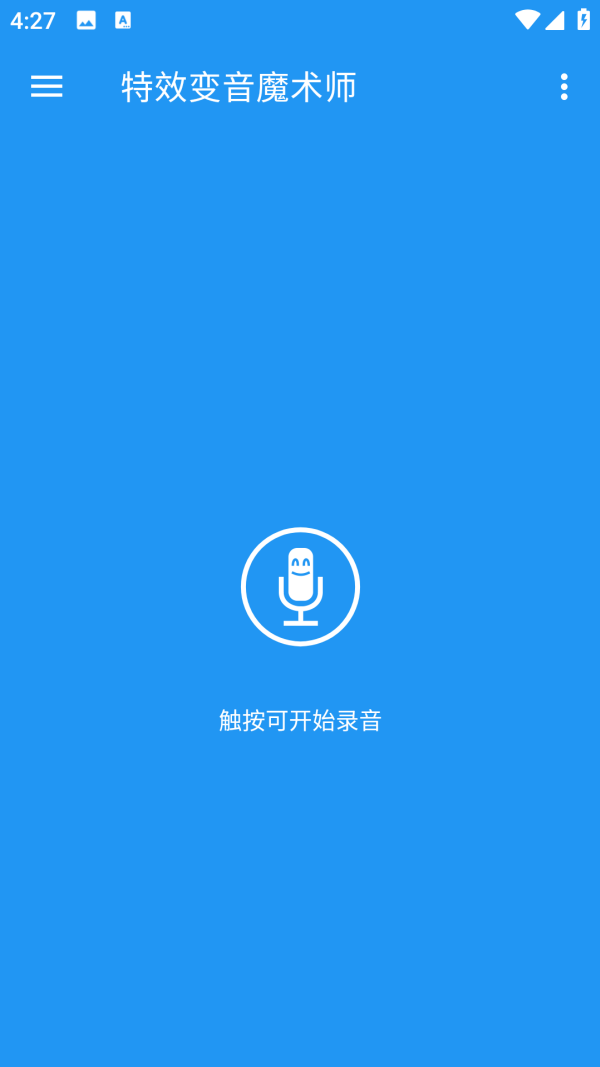Open the three-dot overflow menu

coord(564,87)
